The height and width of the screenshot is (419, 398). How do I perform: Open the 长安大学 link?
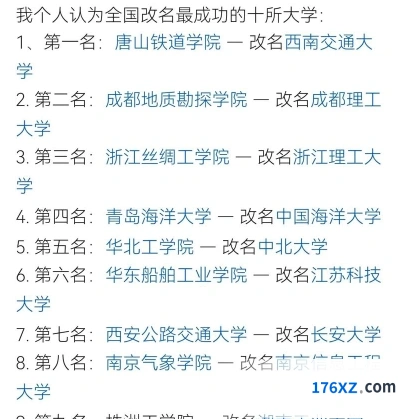pos(346,334)
